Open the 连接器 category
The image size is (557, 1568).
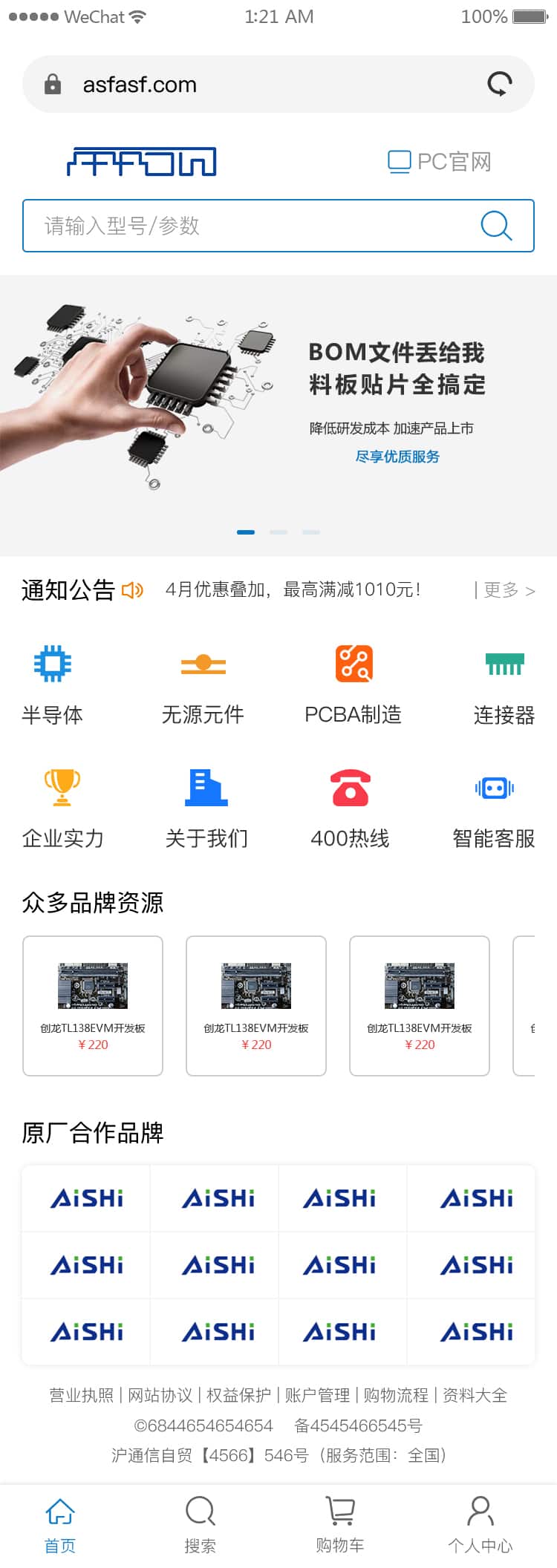(504, 685)
